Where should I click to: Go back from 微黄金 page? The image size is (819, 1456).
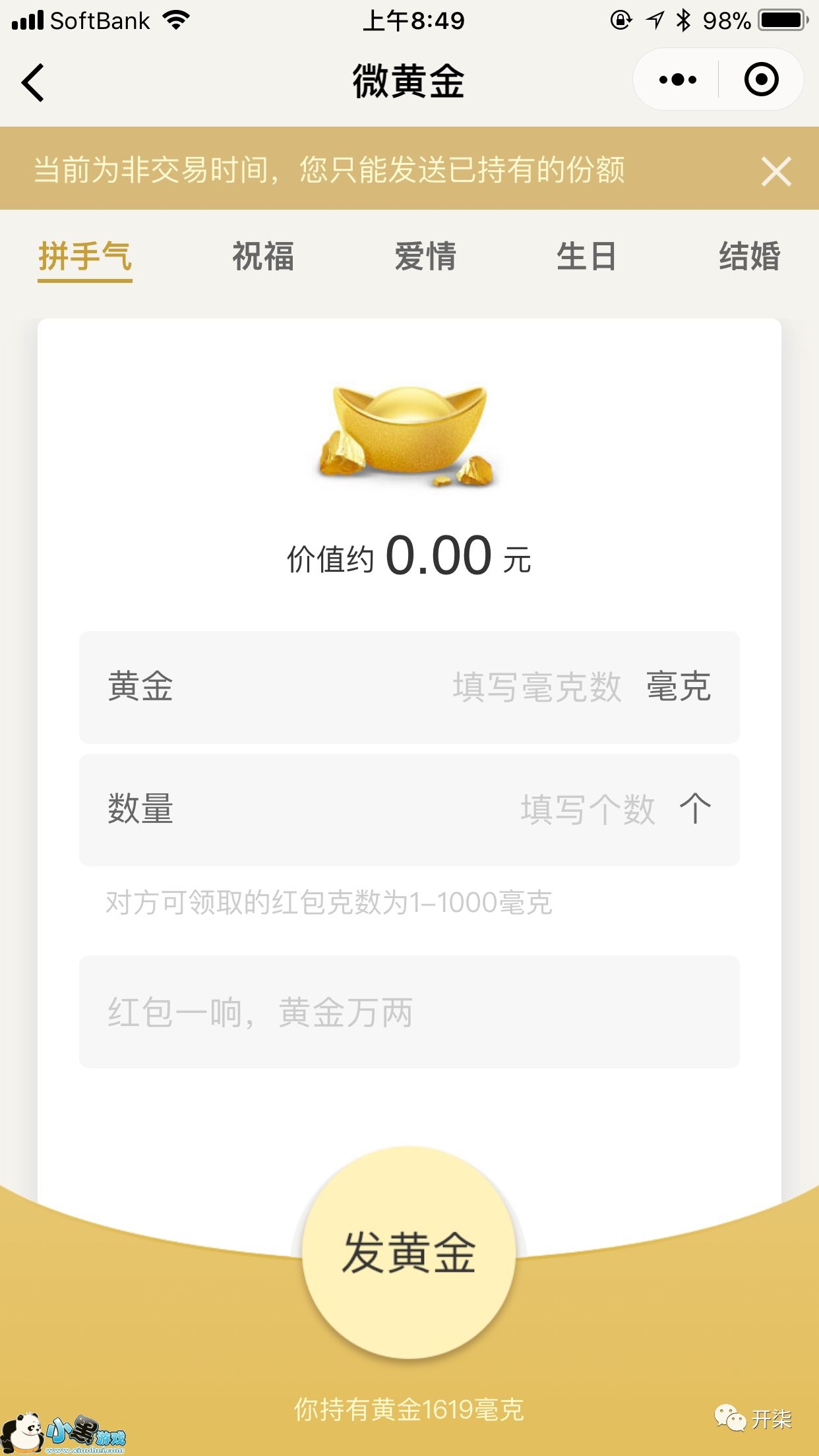pos(33,82)
